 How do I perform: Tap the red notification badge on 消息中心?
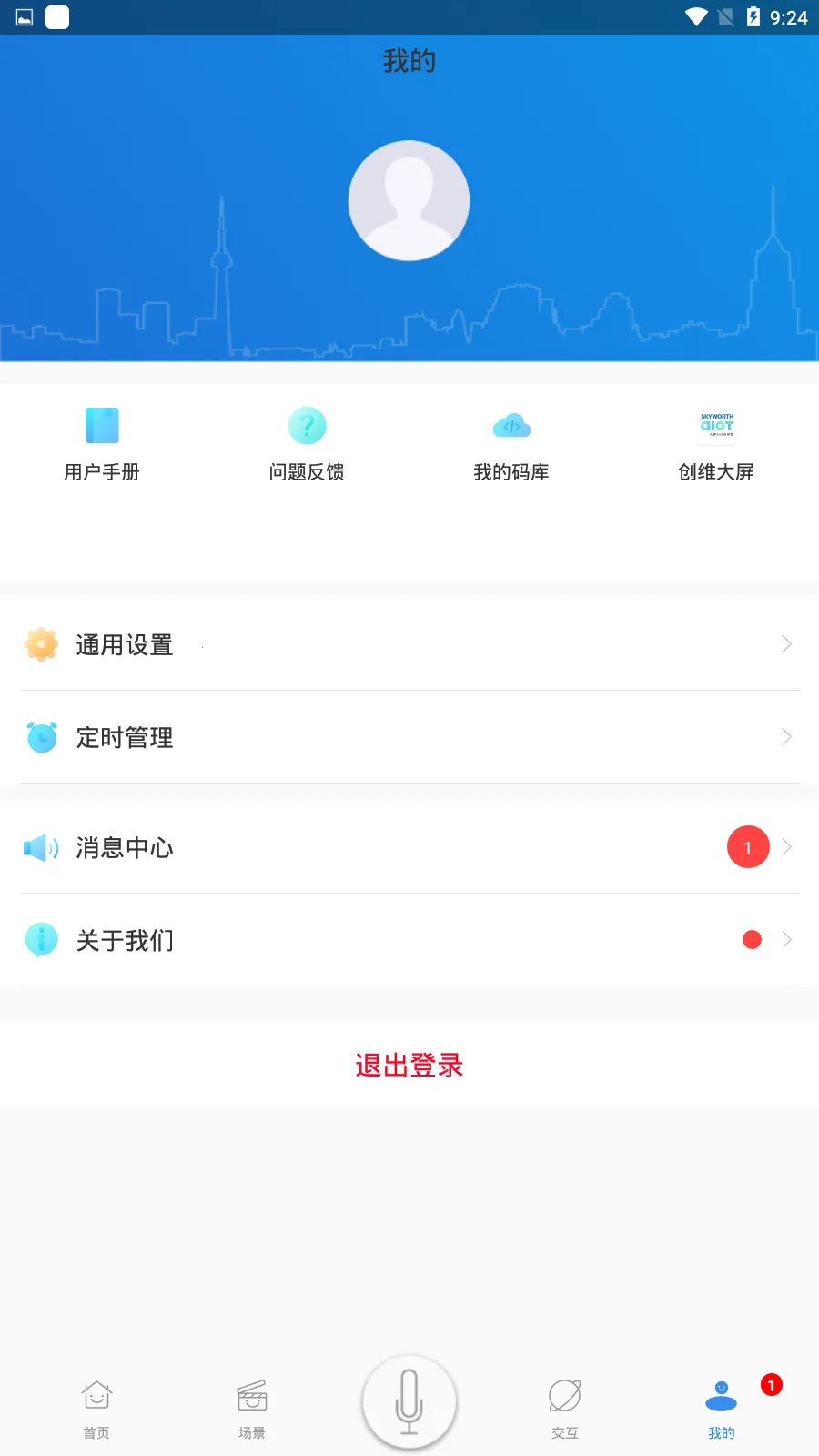[x=747, y=846]
